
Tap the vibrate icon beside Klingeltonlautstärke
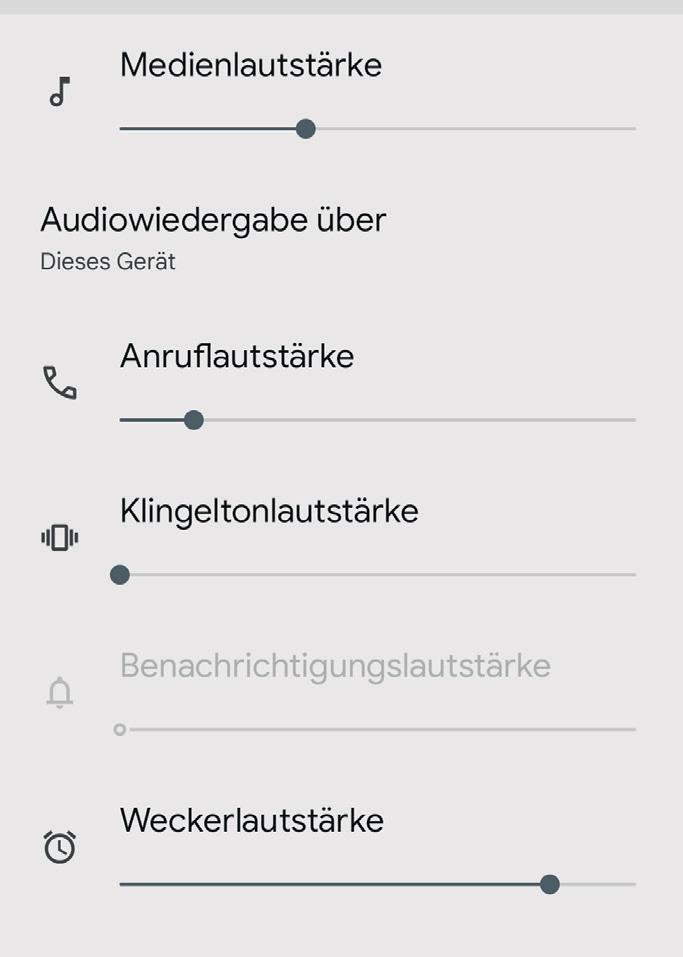pyautogui.click(x=60, y=538)
